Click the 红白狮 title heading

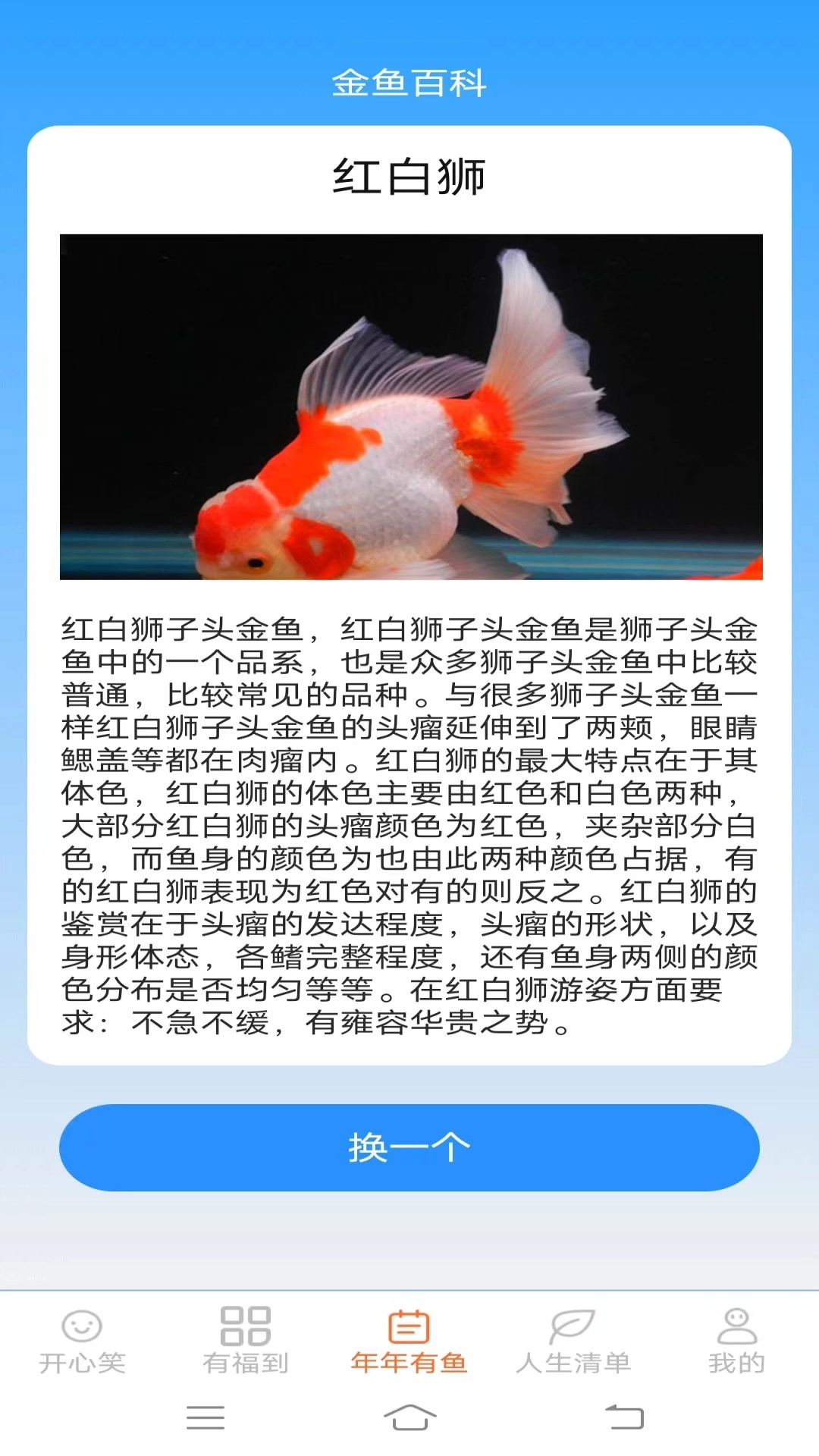tap(409, 176)
